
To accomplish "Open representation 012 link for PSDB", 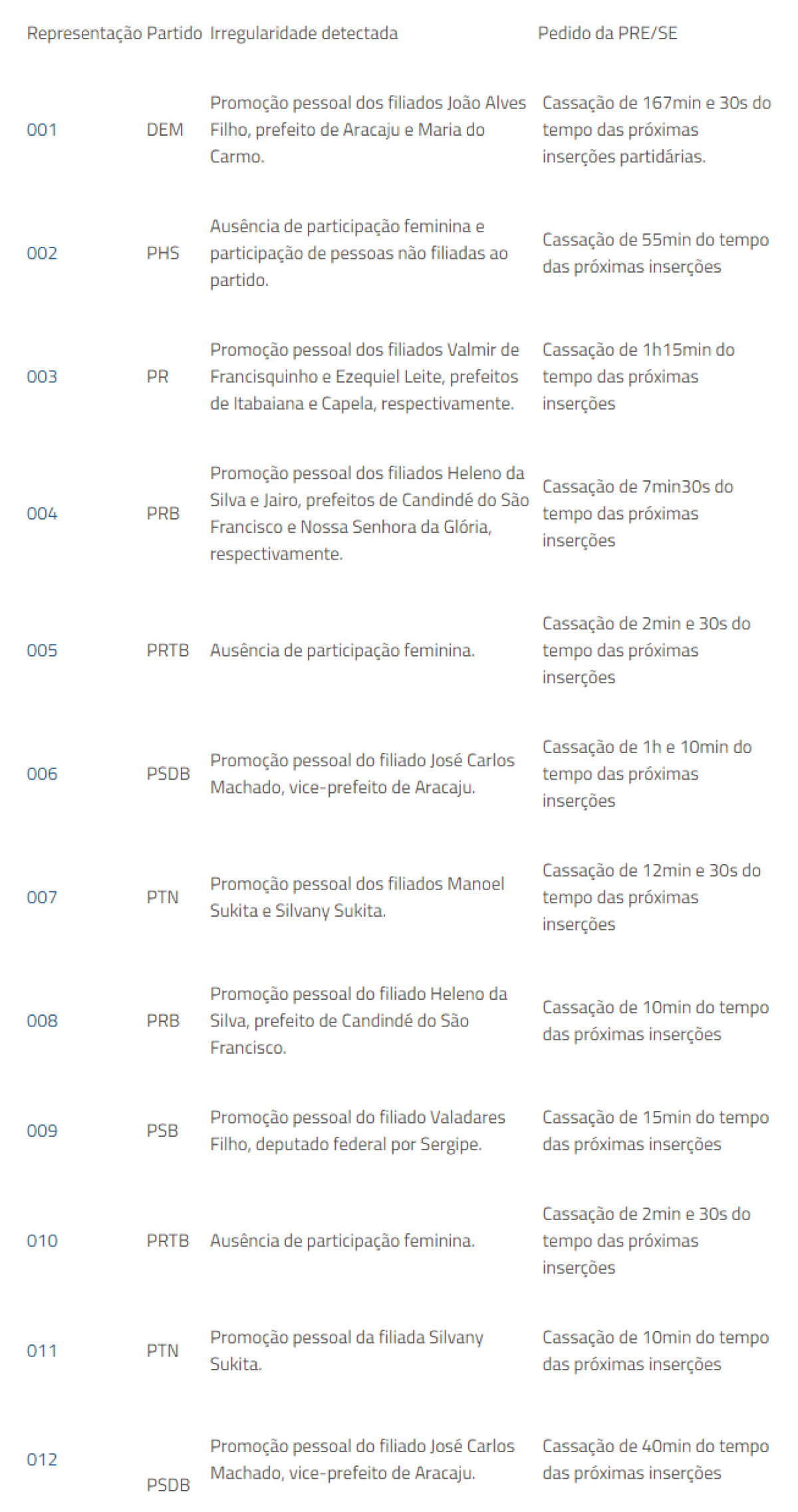I will (x=41, y=1459).
